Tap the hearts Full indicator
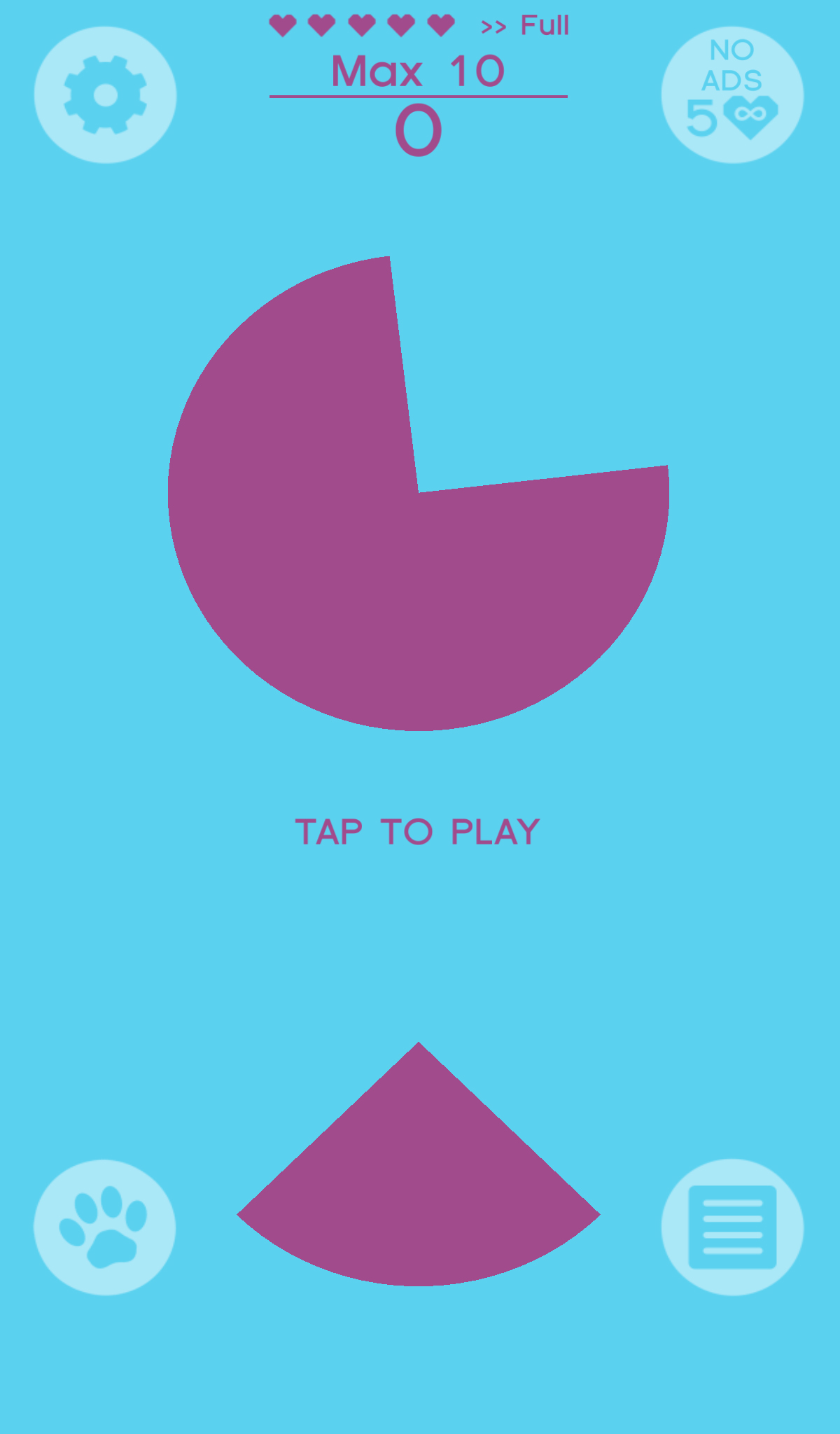 point(419,26)
